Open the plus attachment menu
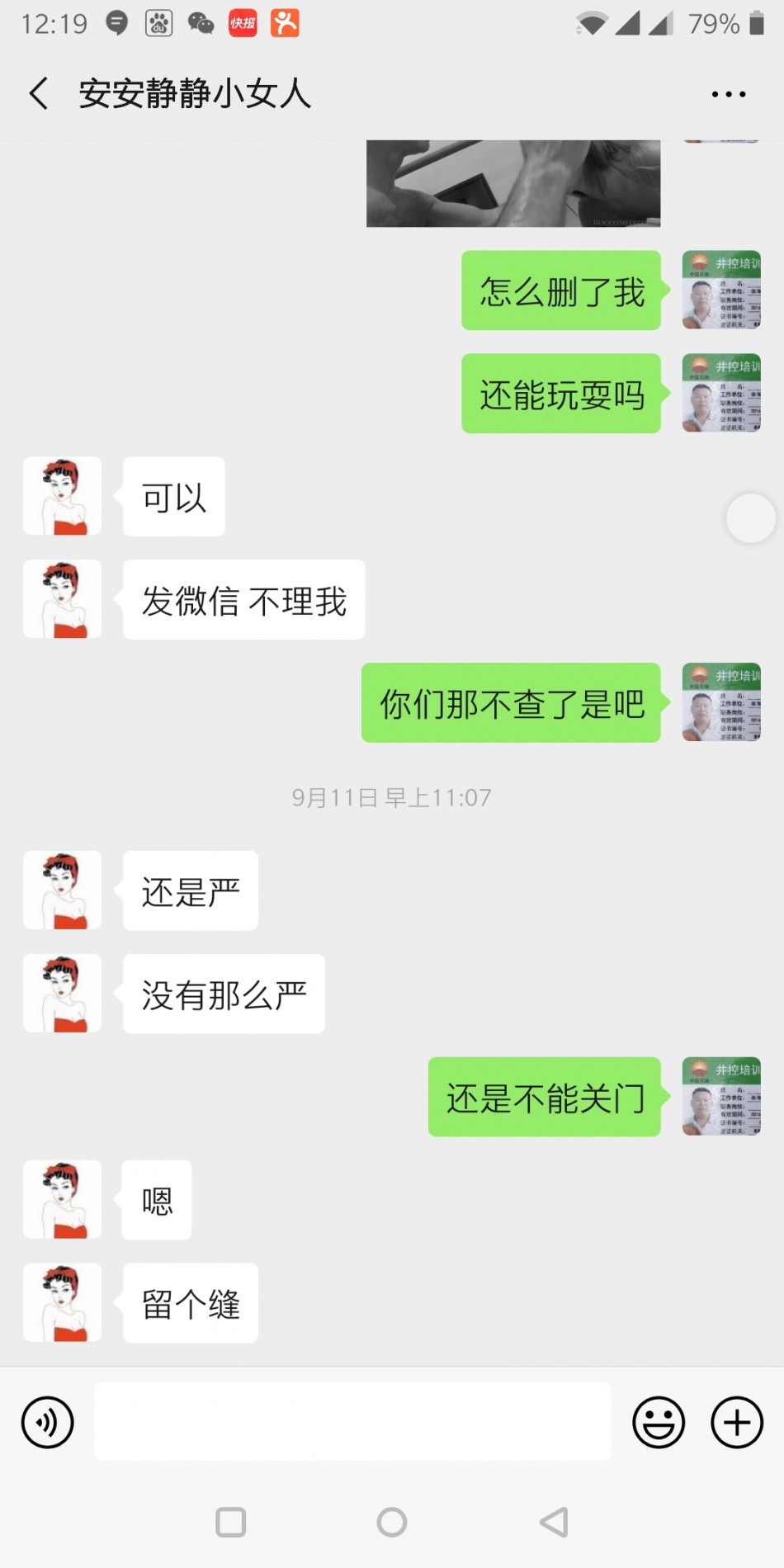Viewport: 784px width, 1568px height. click(737, 1422)
